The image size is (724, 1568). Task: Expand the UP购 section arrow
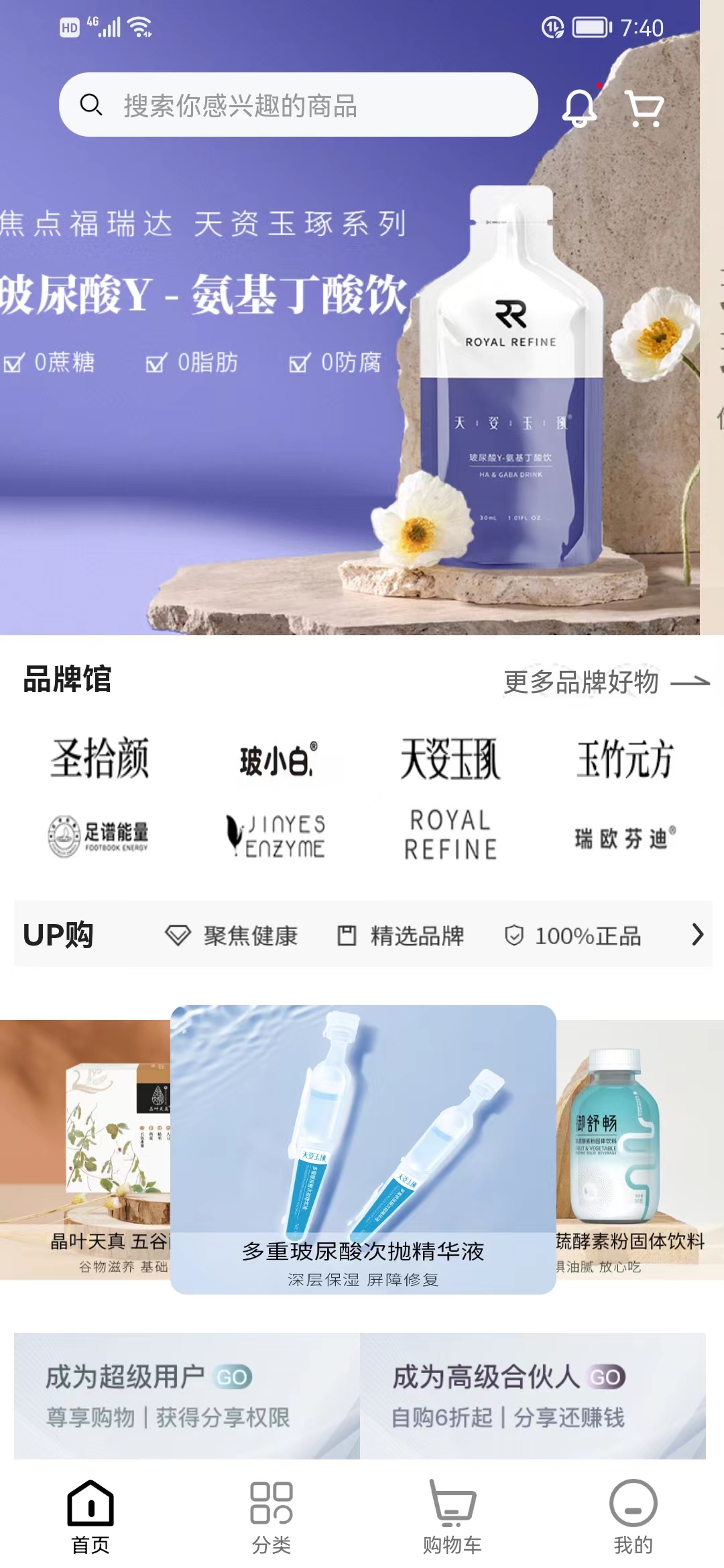[x=697, y=934]
